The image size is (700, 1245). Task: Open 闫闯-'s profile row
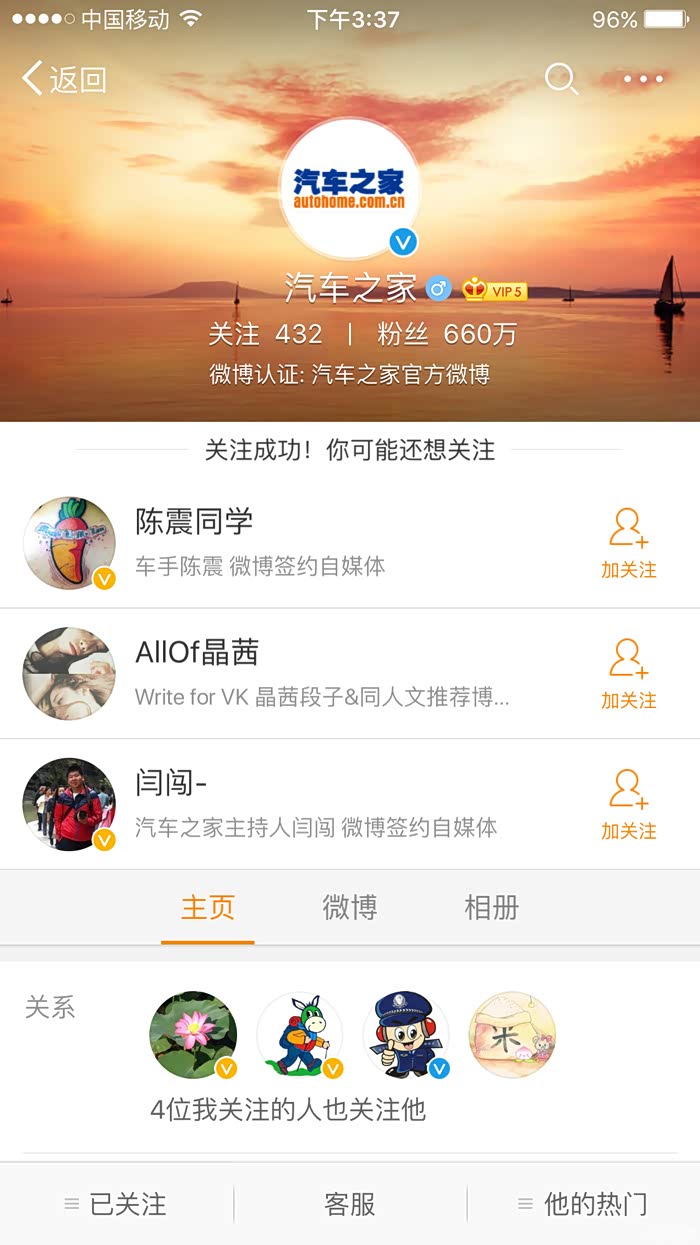click(x=300, y=804)
